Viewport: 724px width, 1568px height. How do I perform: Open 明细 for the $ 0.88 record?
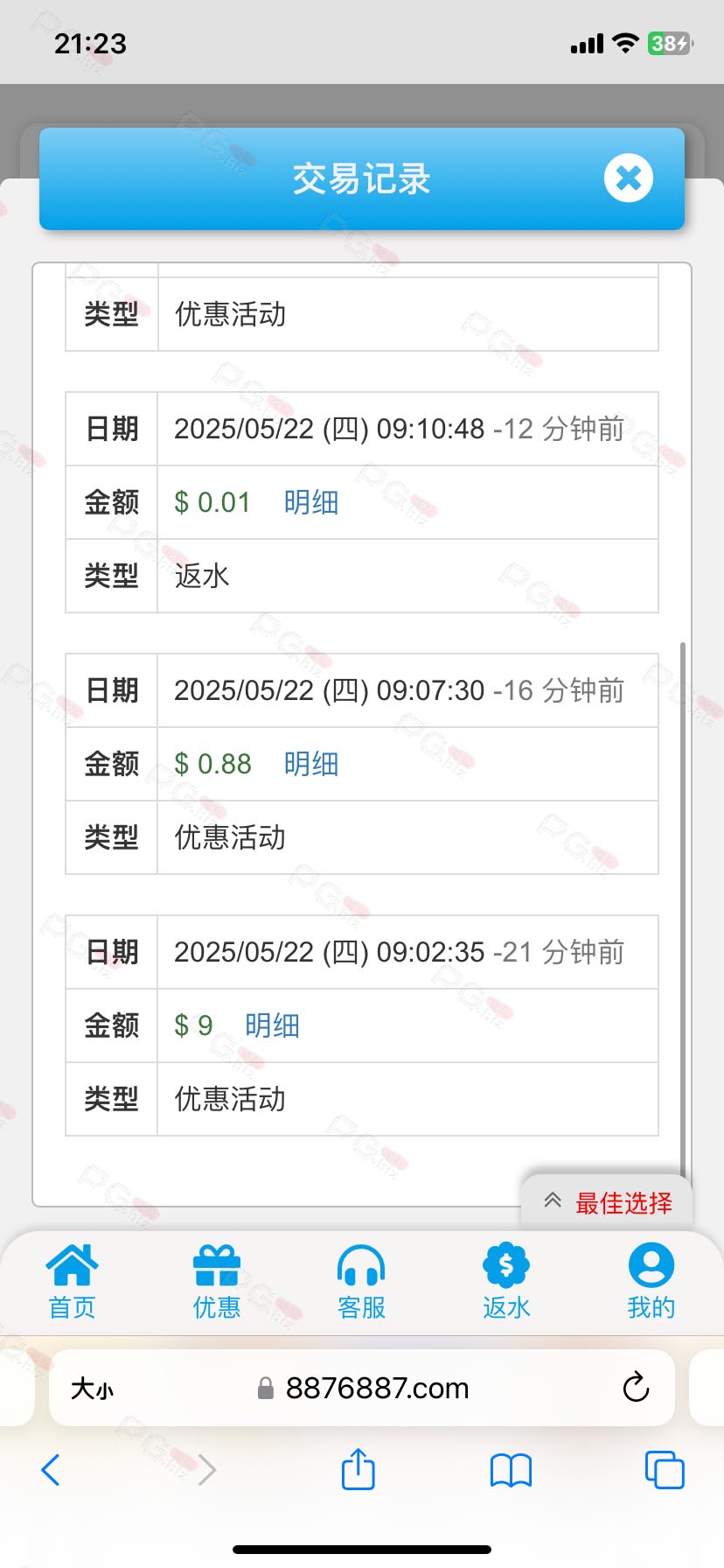click(x=310, y=764)
